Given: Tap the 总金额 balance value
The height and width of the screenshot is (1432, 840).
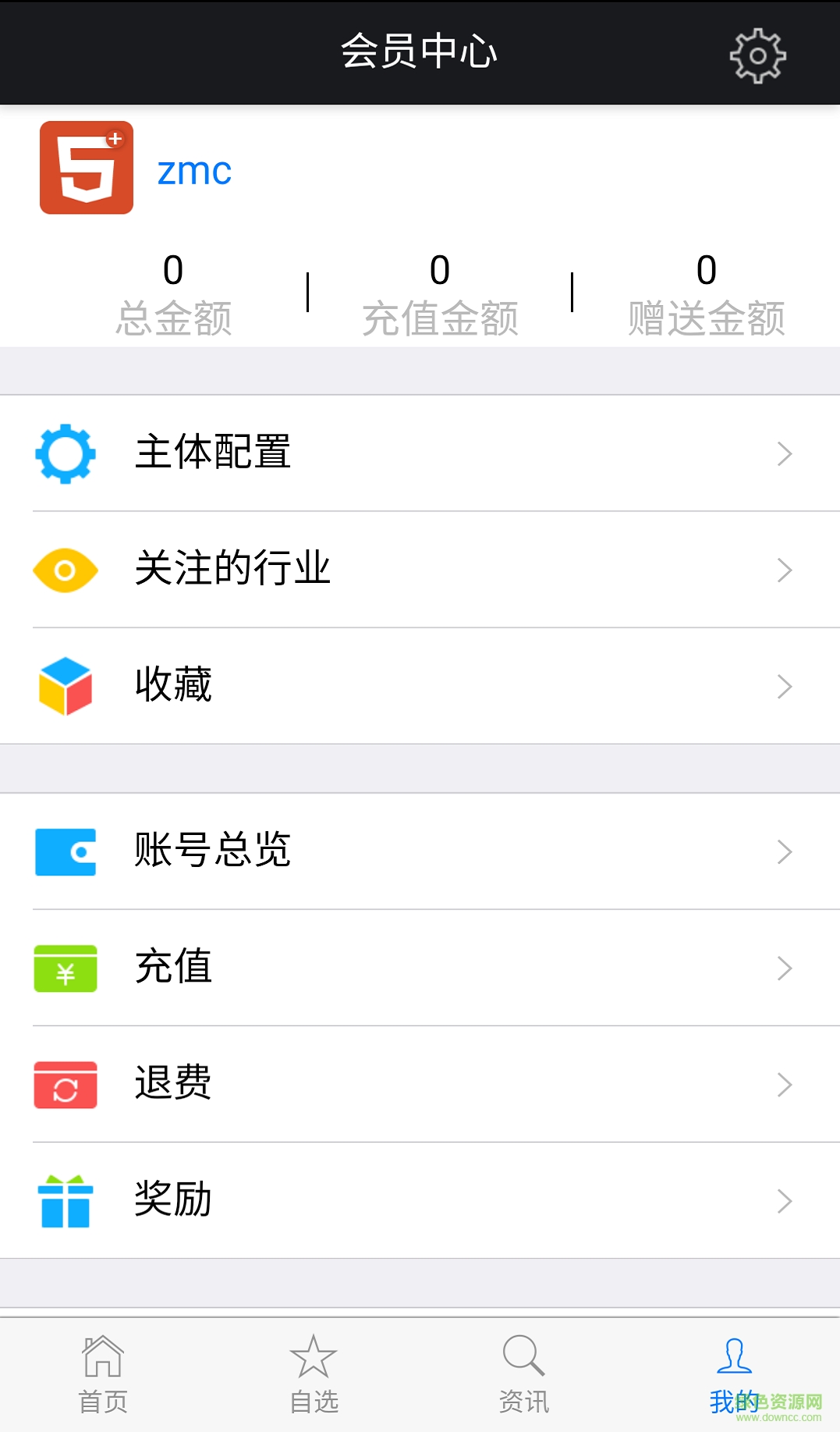Looking at the screenshot, I should coord(172,270).
